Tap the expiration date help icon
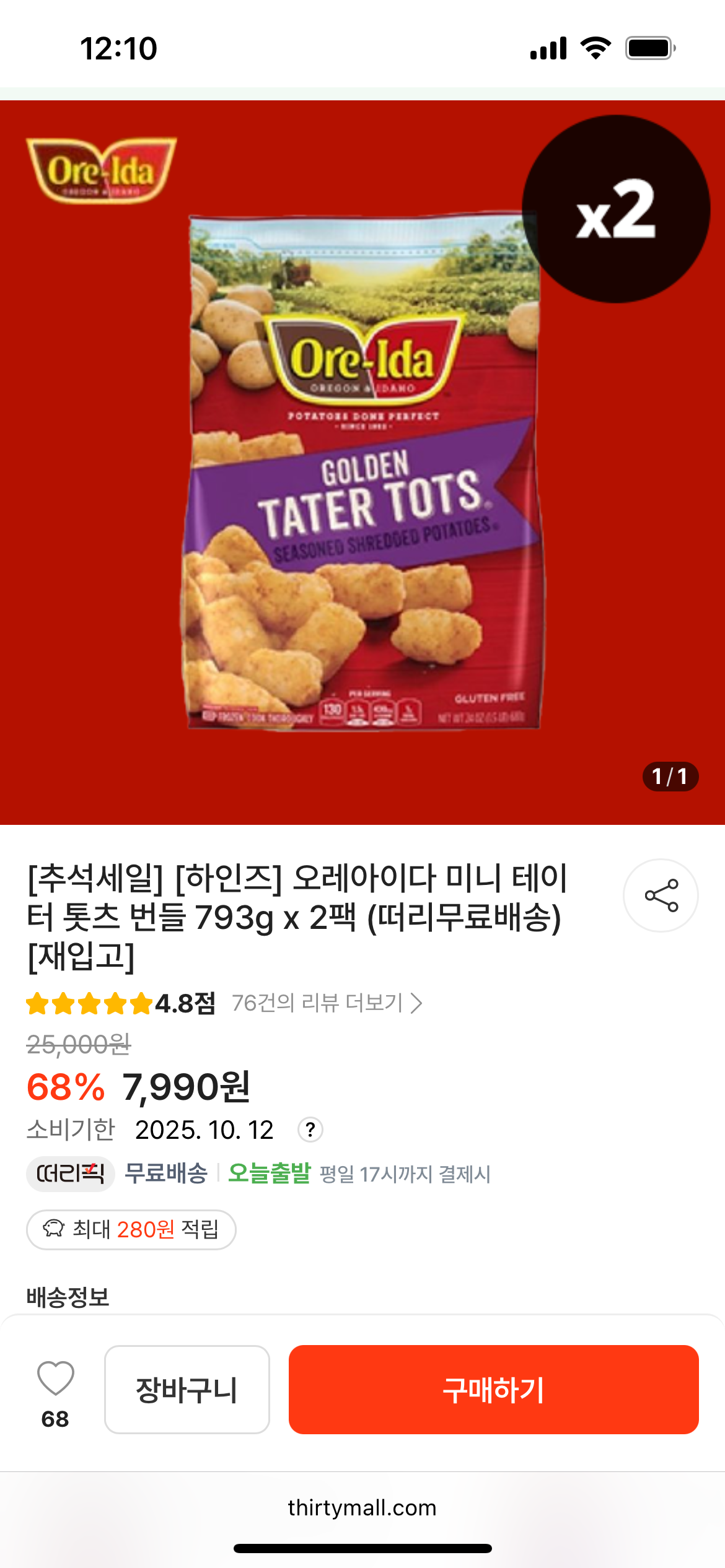725x1568 pixels. click(x=310, y=1130)
